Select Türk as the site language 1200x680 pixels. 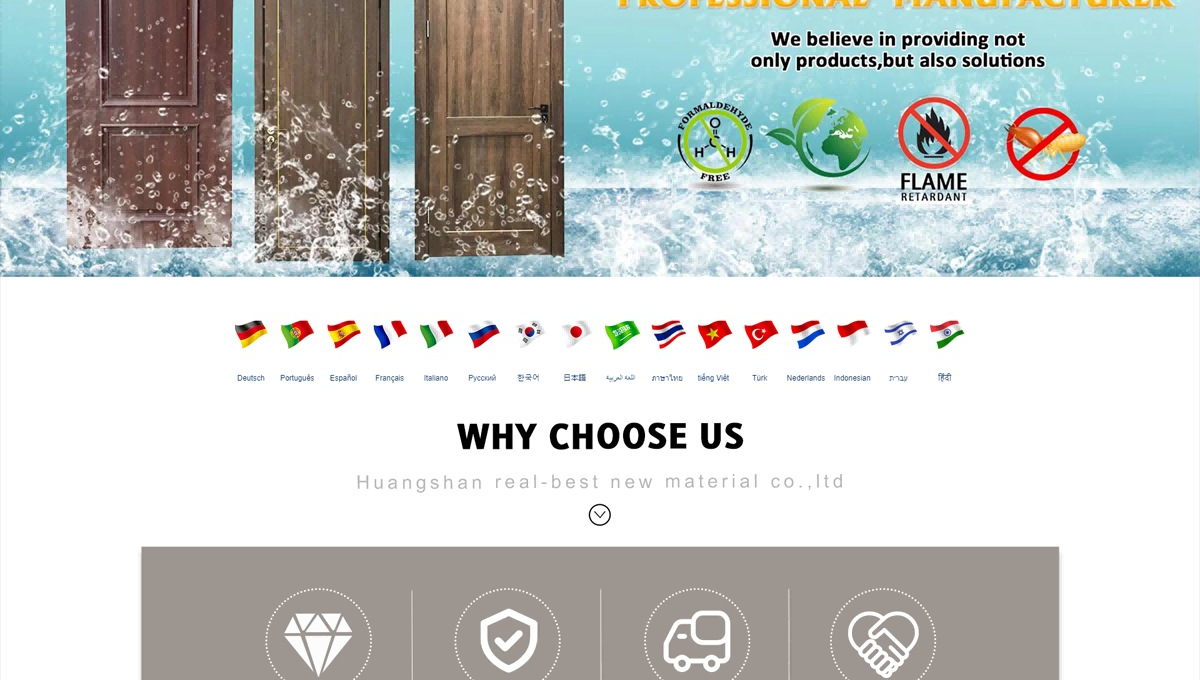(760, 334)
